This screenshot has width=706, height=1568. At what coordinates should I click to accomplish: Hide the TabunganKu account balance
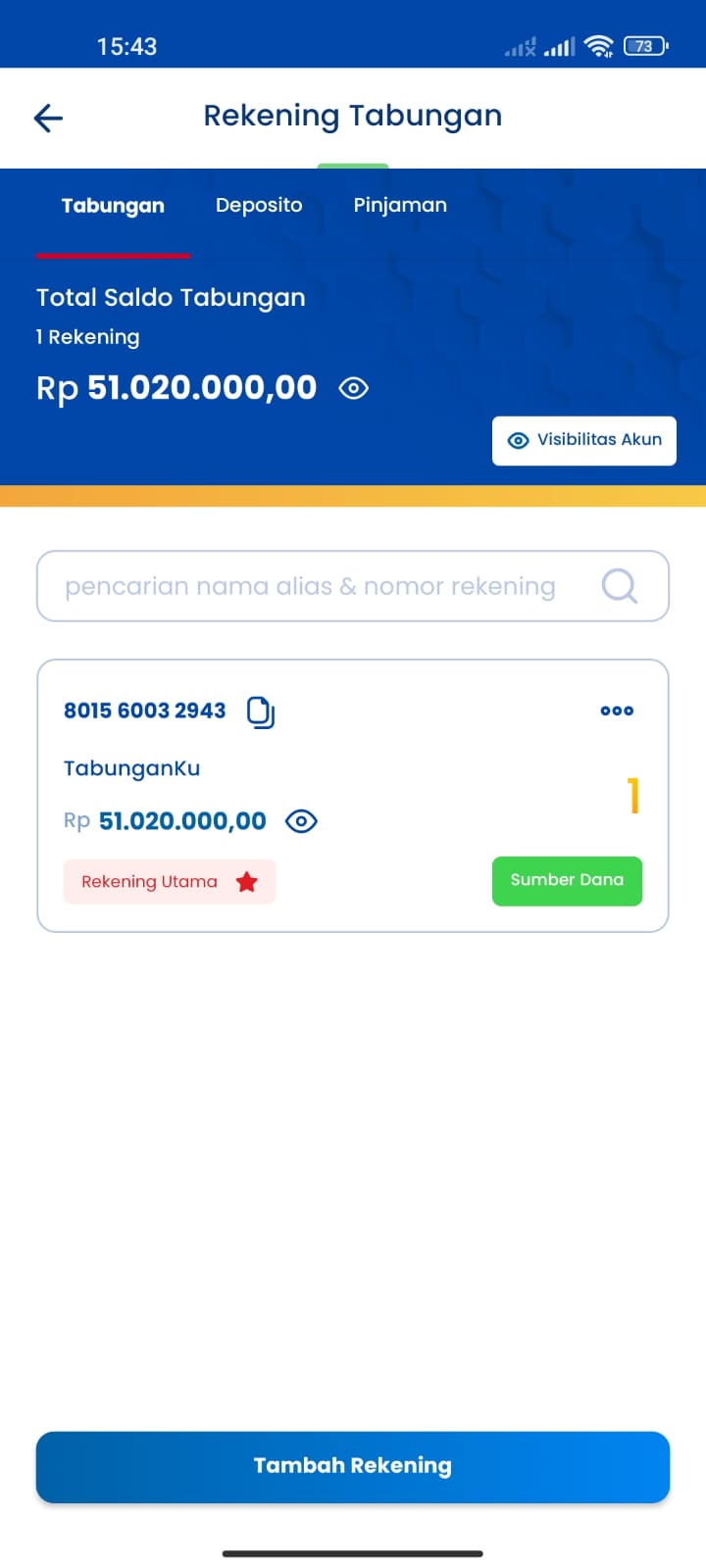301,821
